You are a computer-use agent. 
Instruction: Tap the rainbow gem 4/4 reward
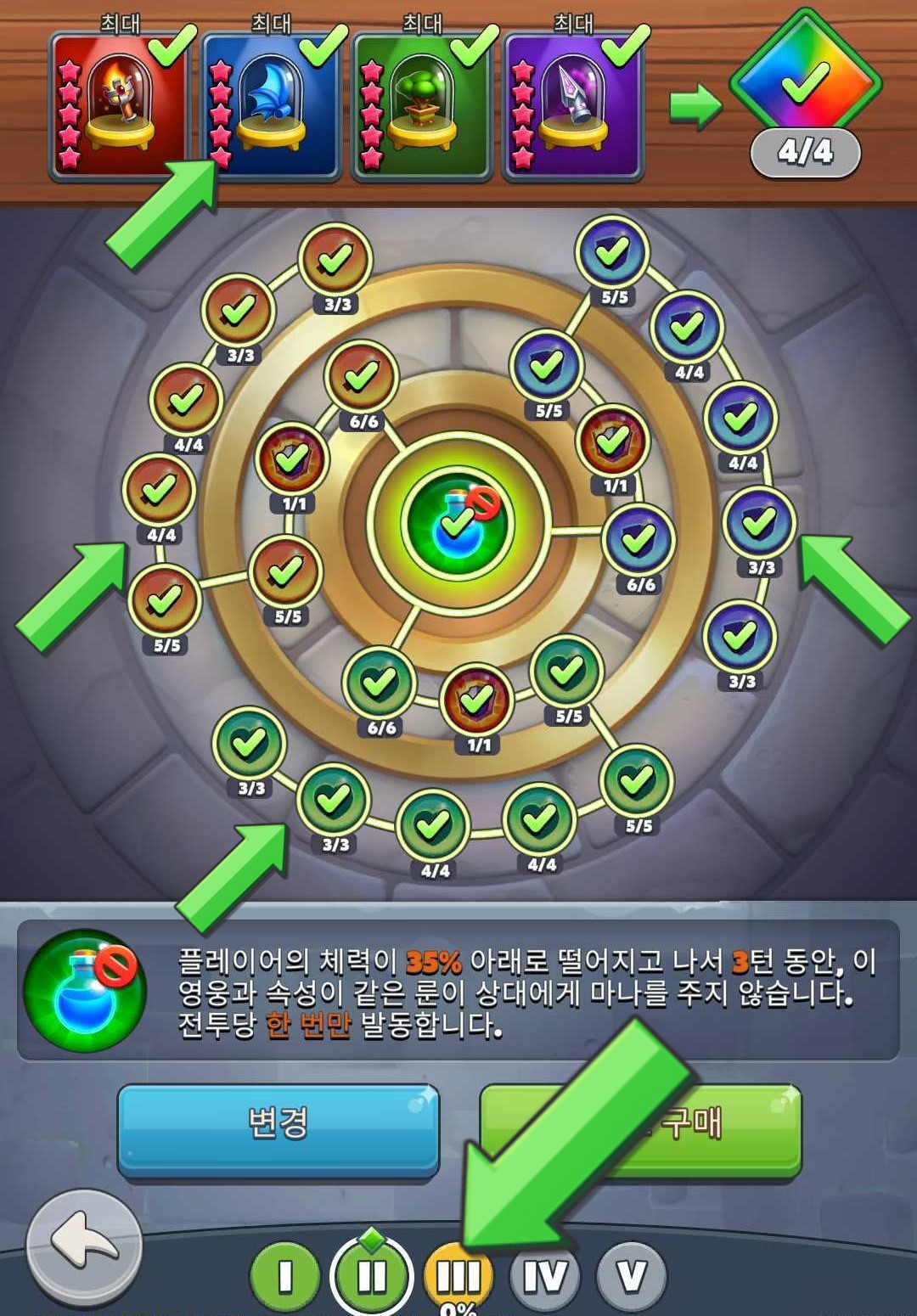click(x=805, y=85)
